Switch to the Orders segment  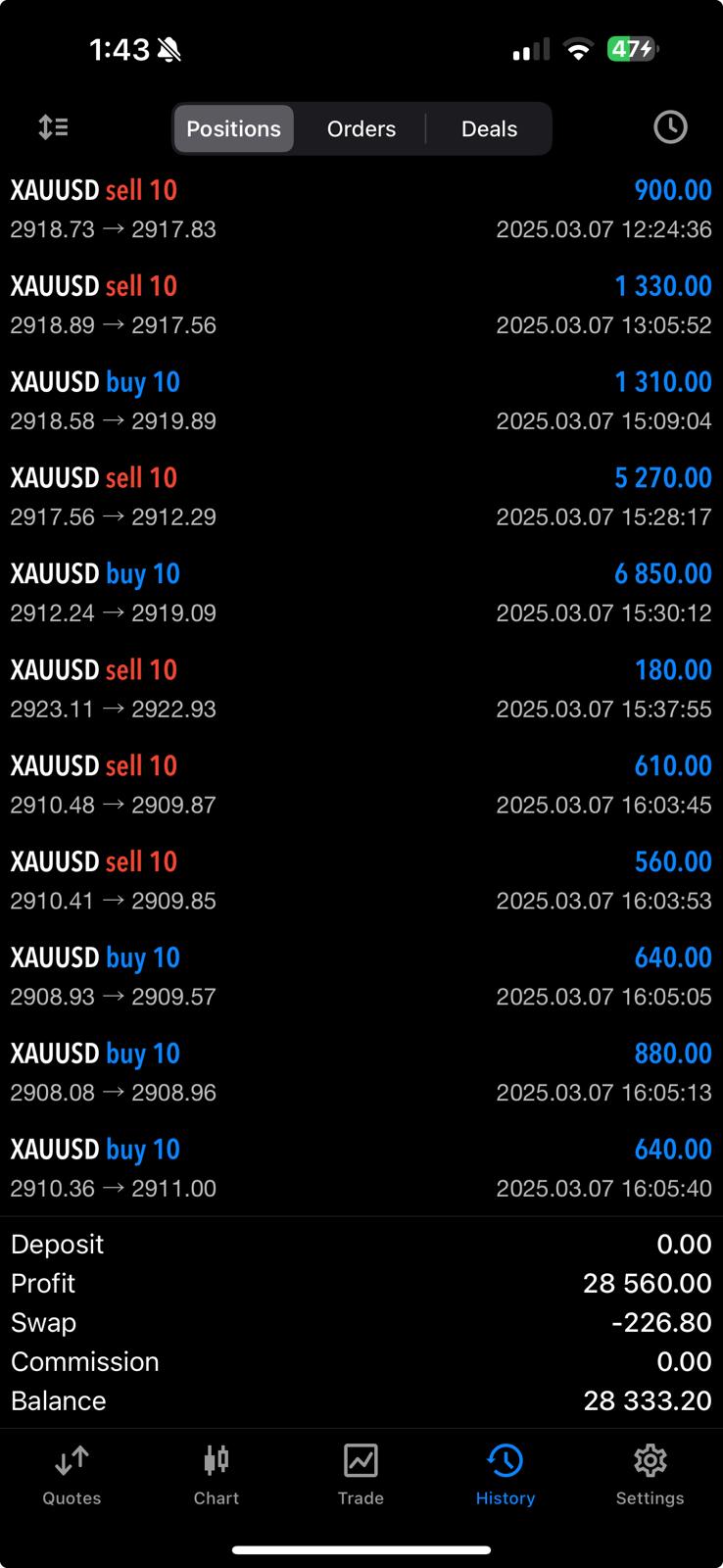tap(361, 128)
